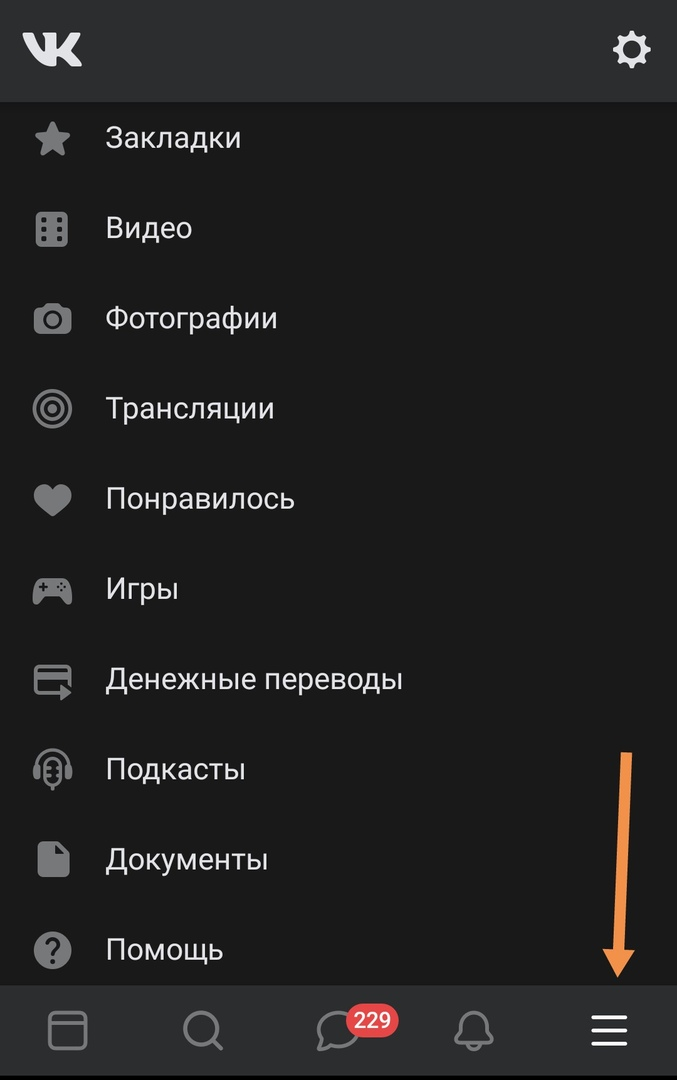Open settings gear icon
The width and height of the screenshot is (677, 1080).
click(x=632, y=50)
